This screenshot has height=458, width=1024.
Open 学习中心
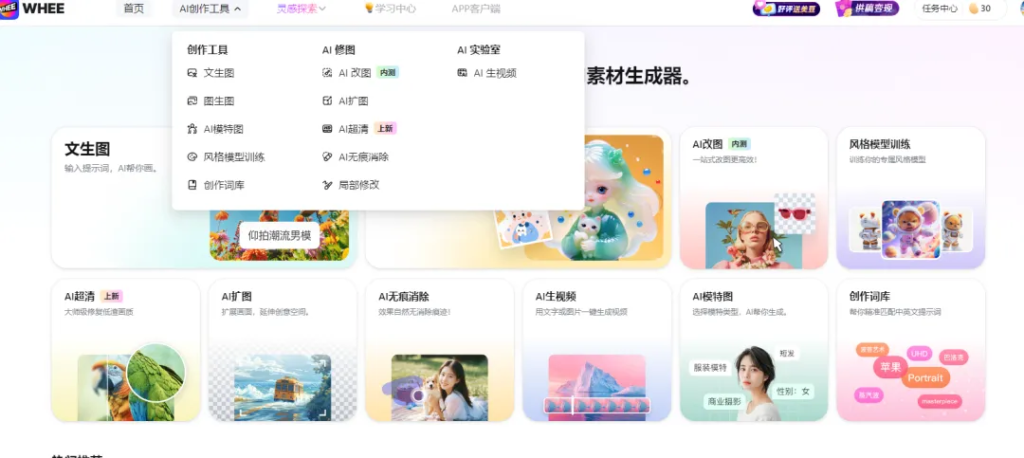click(x=391, y=9)
